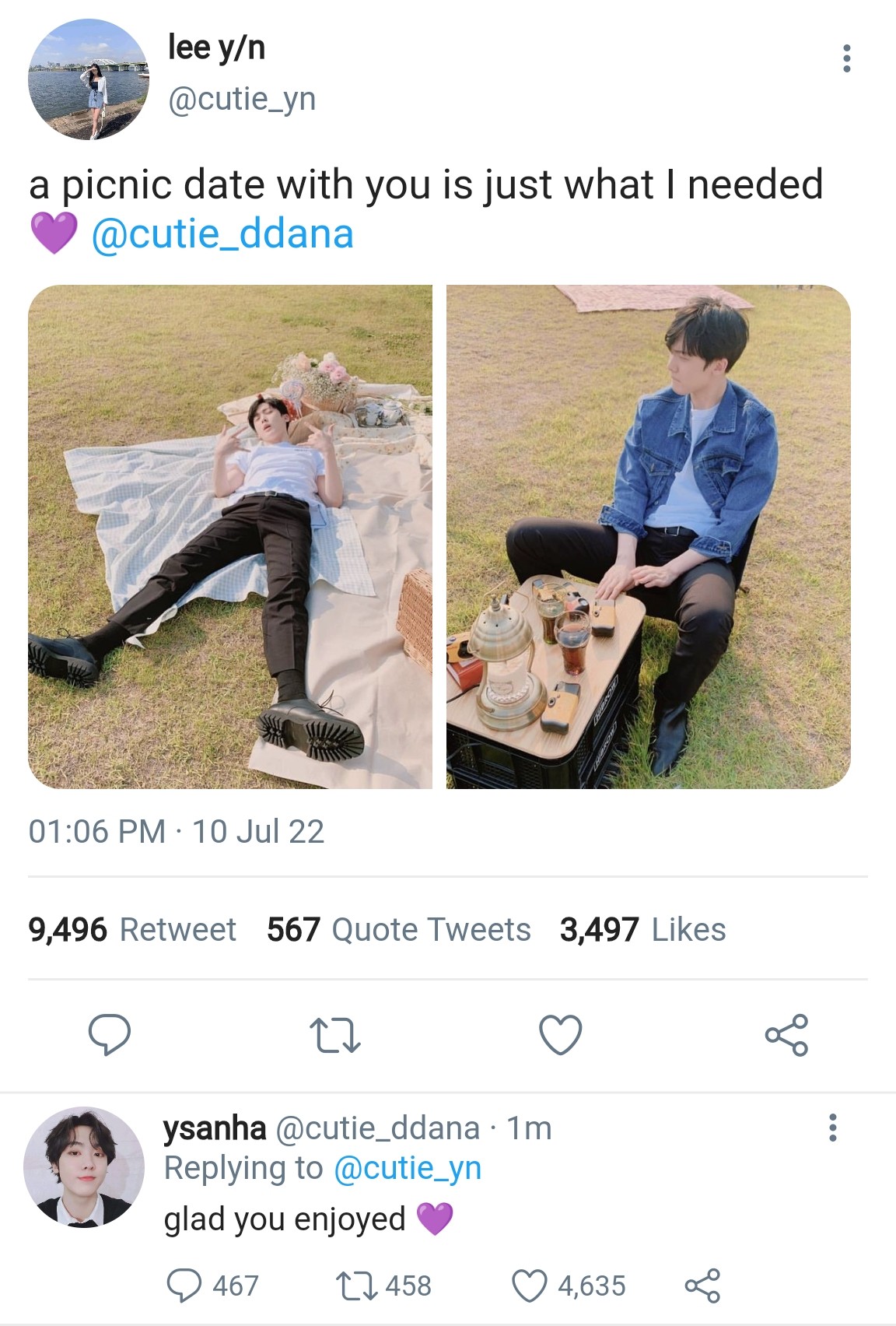
Task: Reply to ysanha's comment
Action: (185, 1286)
